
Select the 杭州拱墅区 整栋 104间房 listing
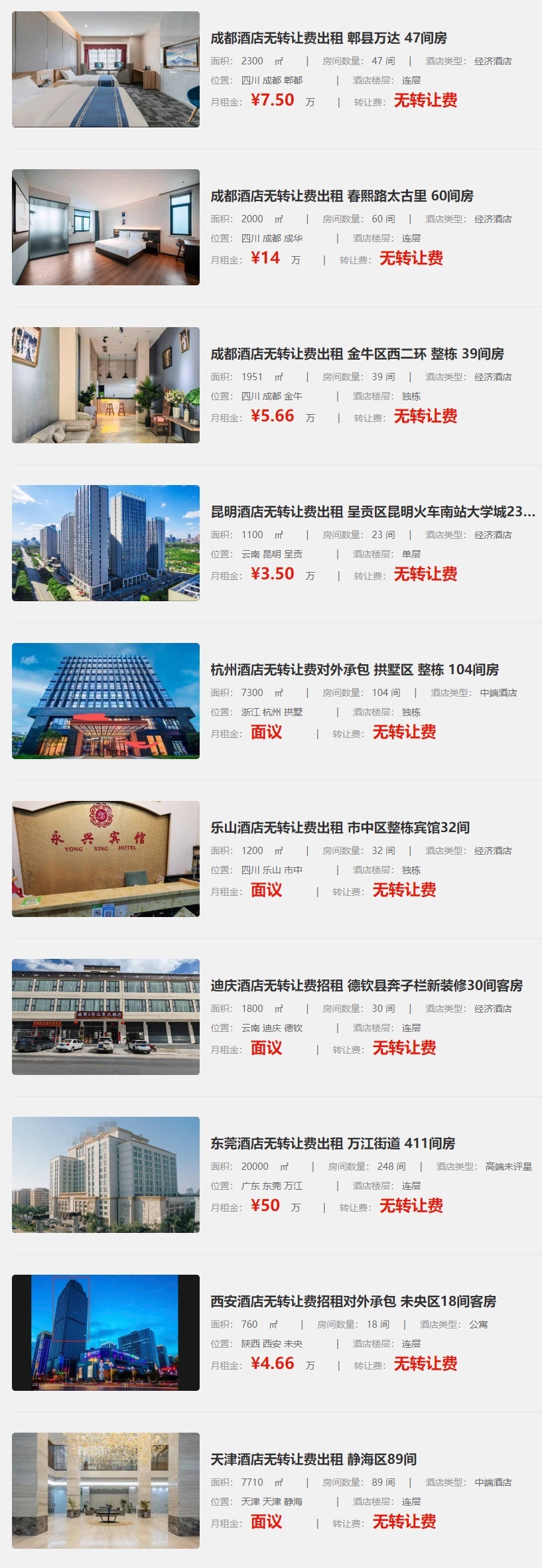click(354, 670)
